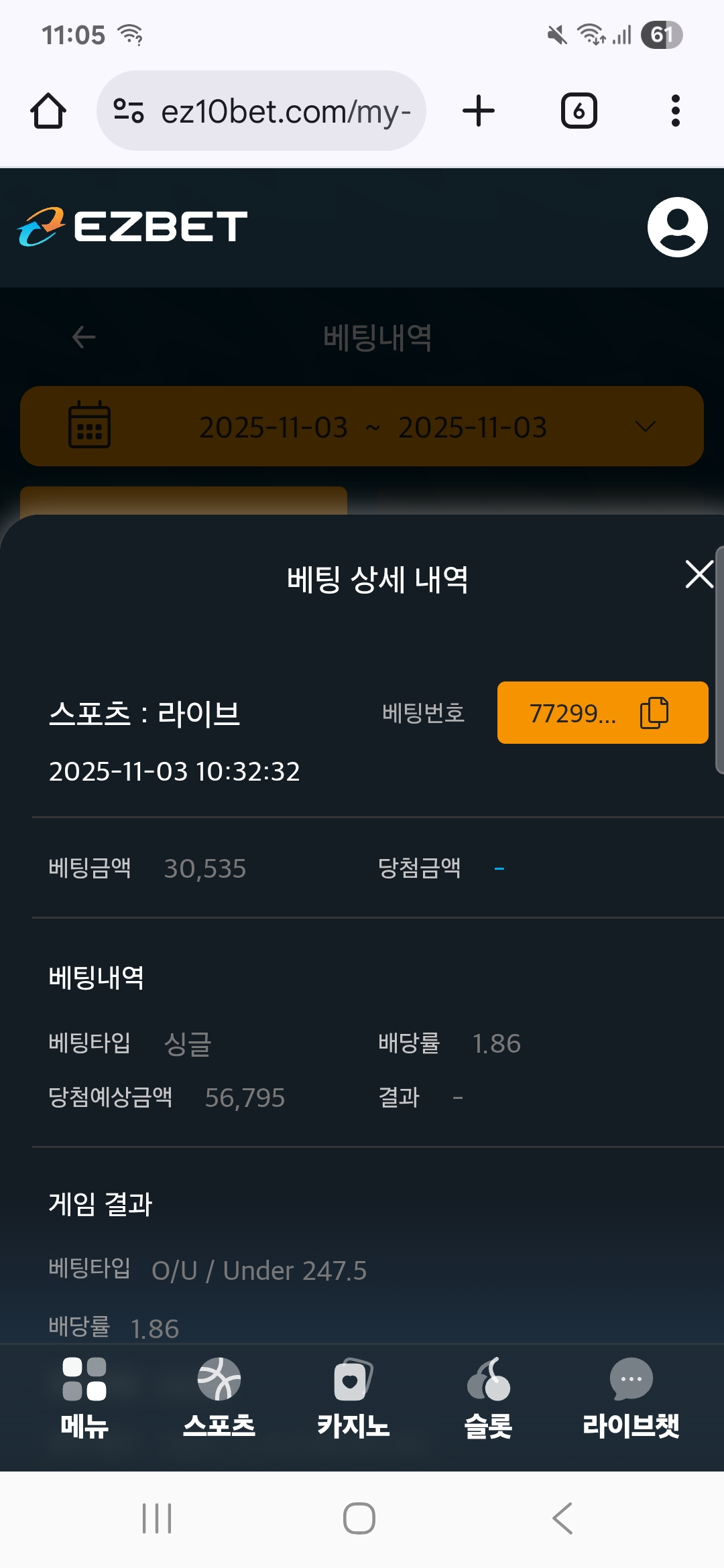Open the 슬롯 tab

coord(488,1398)
